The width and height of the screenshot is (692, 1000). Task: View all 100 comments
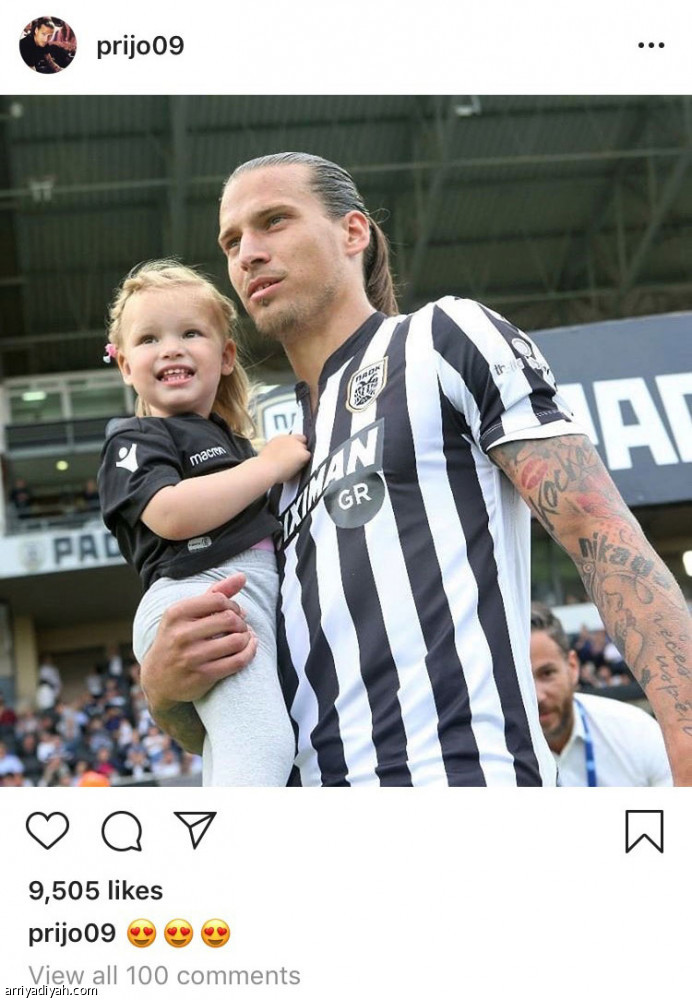pyautogui.click(x=164, y=975)
